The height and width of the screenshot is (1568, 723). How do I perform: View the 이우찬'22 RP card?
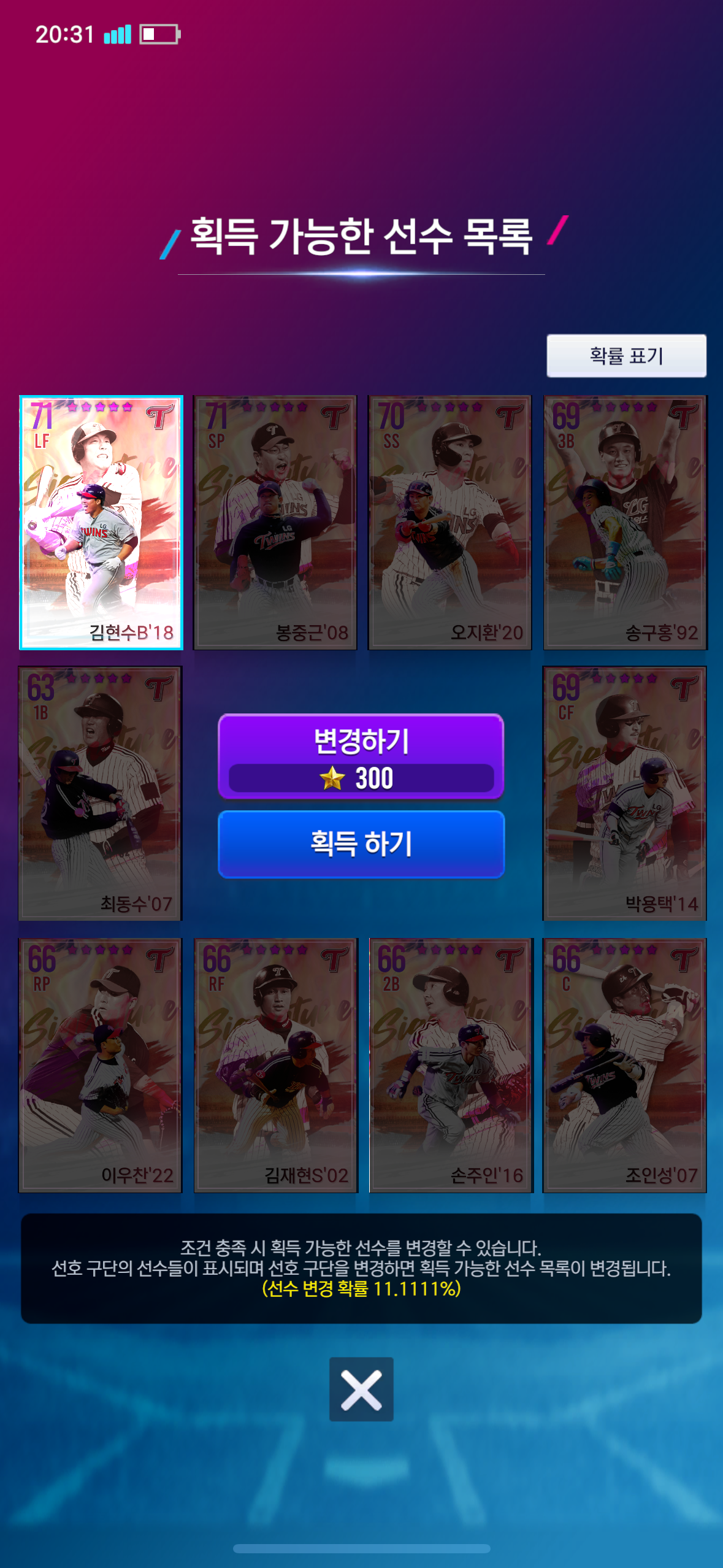101,1065
